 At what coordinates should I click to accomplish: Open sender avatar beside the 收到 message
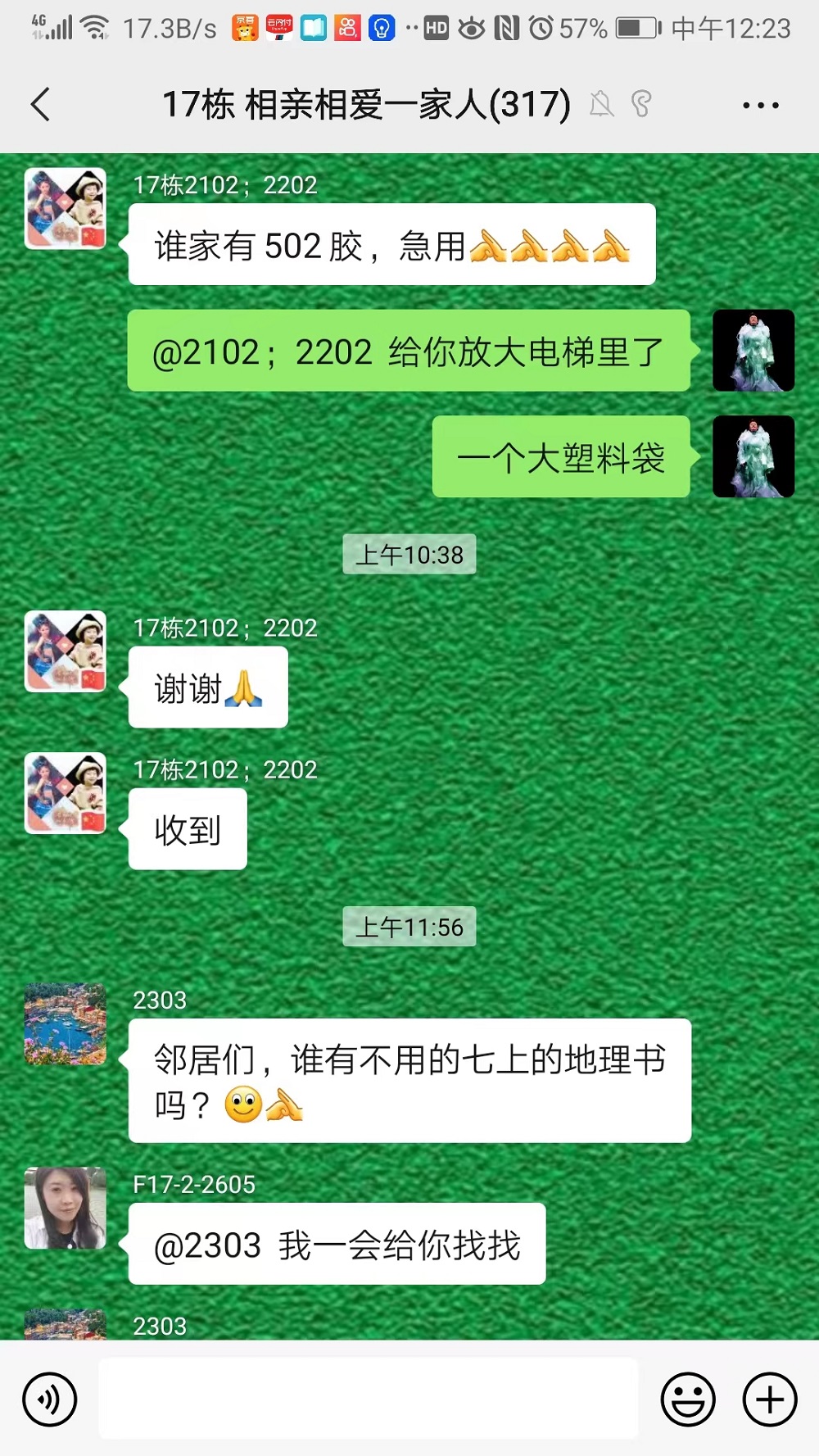point(66,793)
